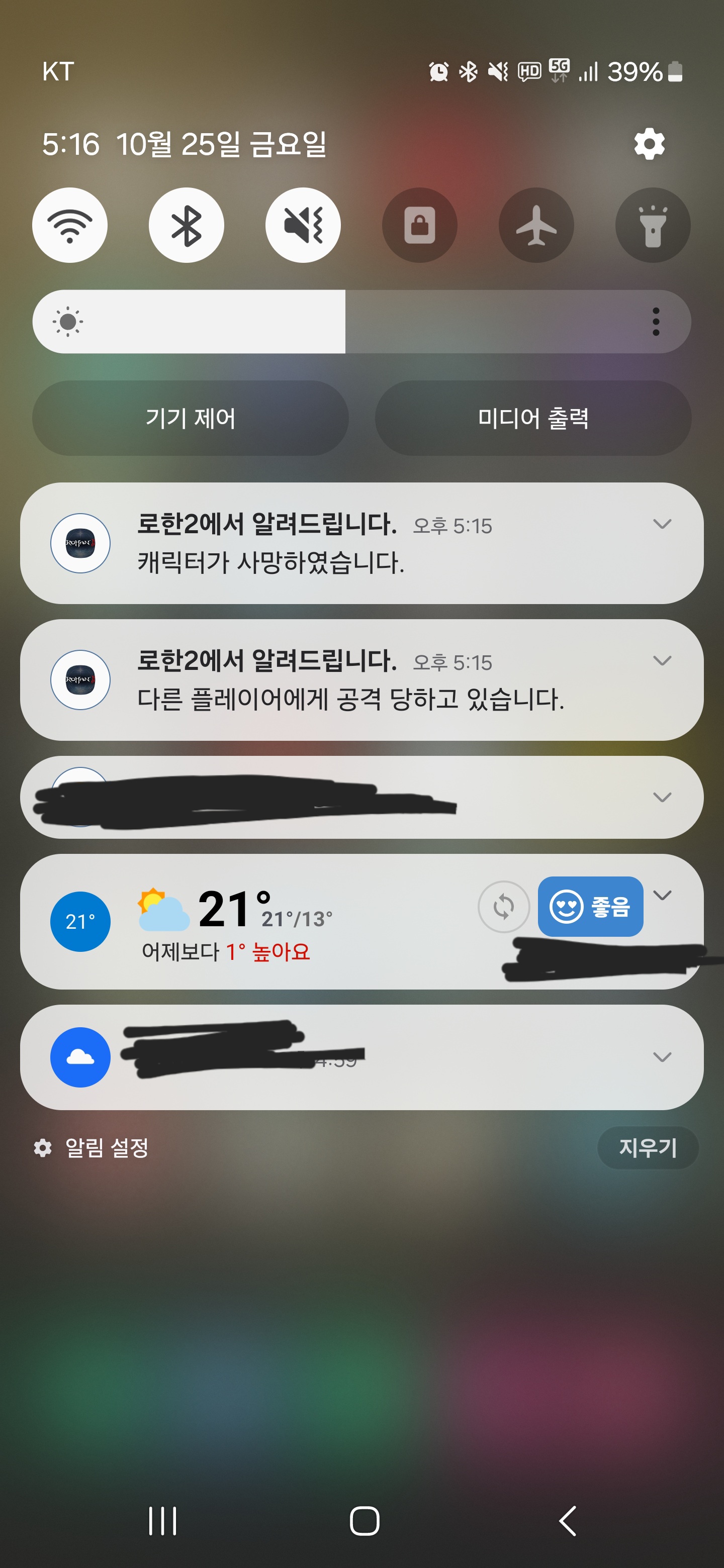The width and height of the screenshot is (724, 1568).
Task: Expand the 다른 플레이어에게 공격 notification chevron
Action: (662, 660)
